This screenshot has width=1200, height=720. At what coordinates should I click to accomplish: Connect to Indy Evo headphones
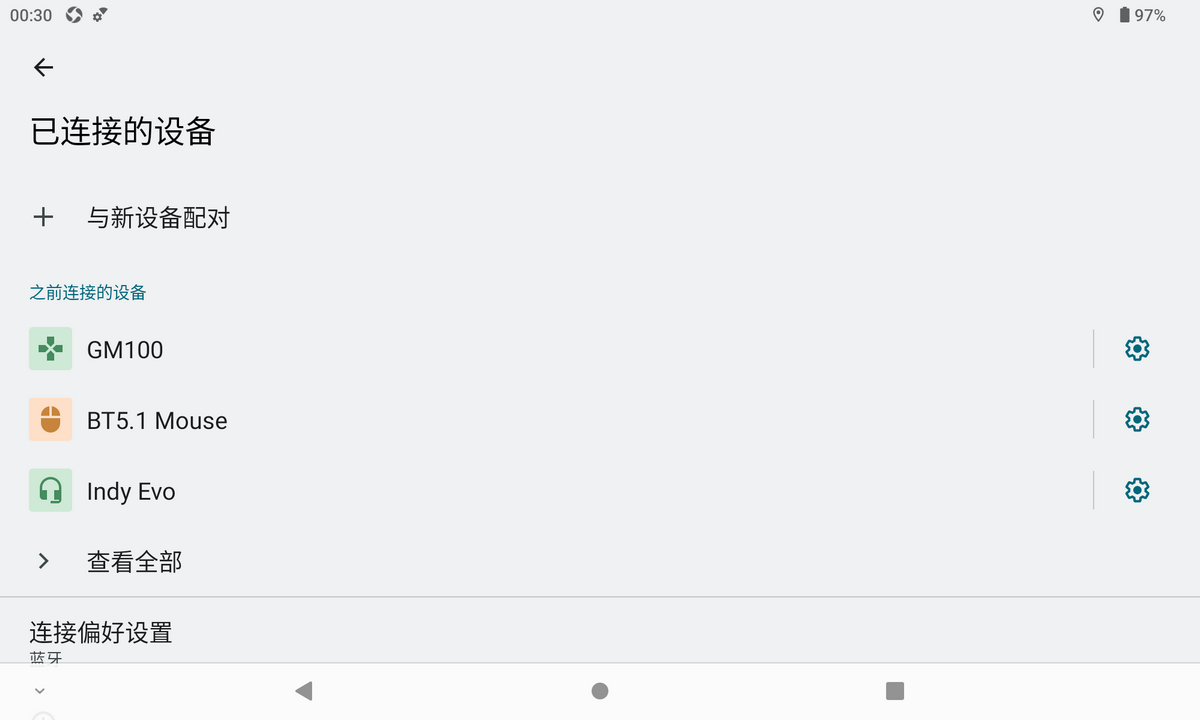(131, 492)
